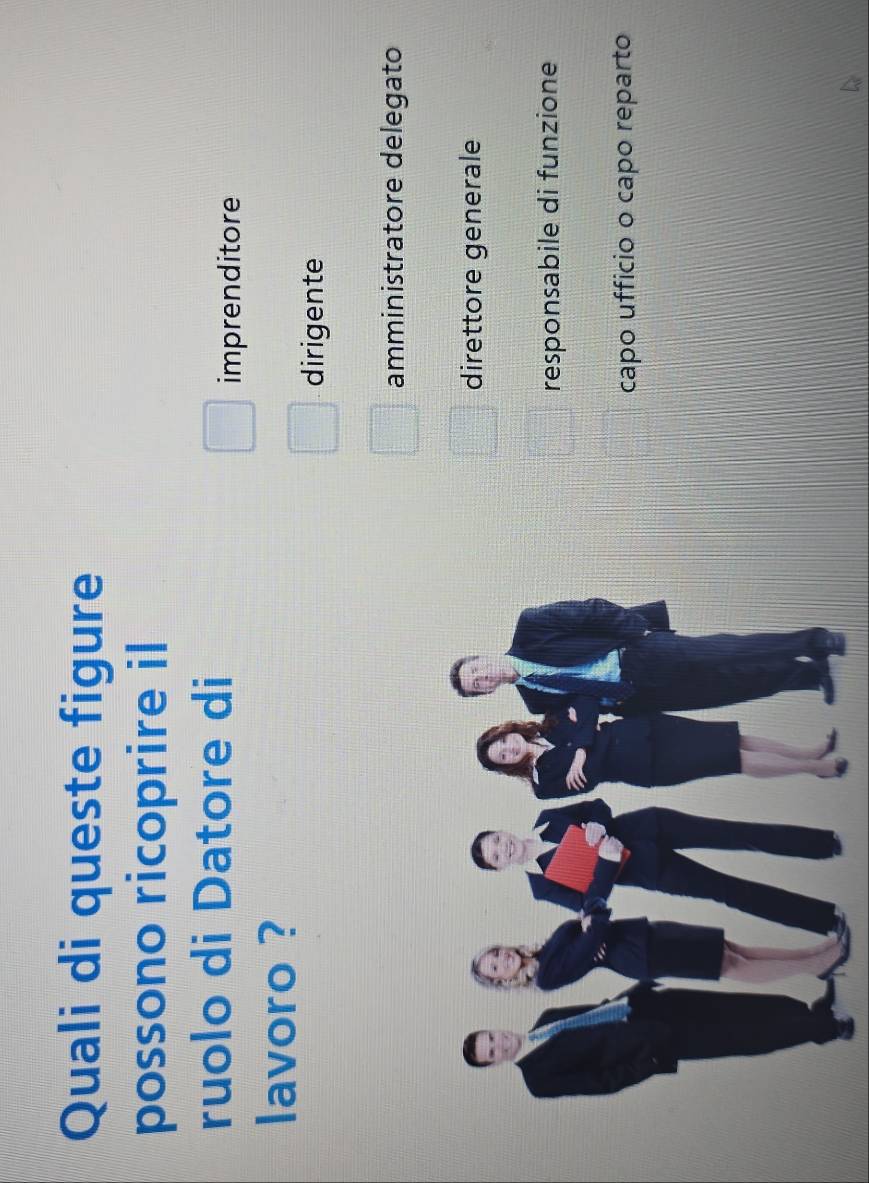Mark direttore generale as answer
Screen dimensions: 869x1183
point(472,432)
